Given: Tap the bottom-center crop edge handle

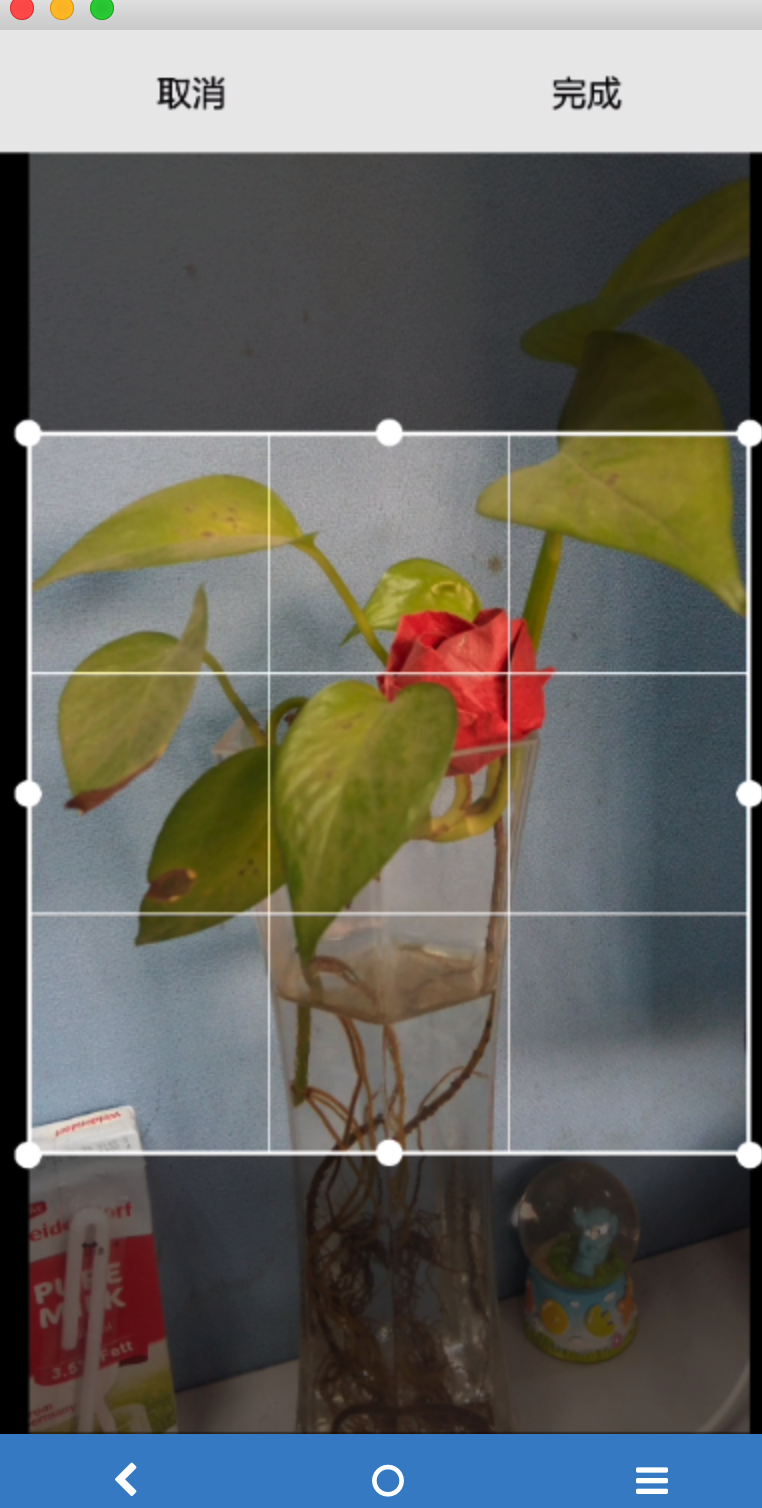Looking at the screenshot, I should tap(389, 1154).
